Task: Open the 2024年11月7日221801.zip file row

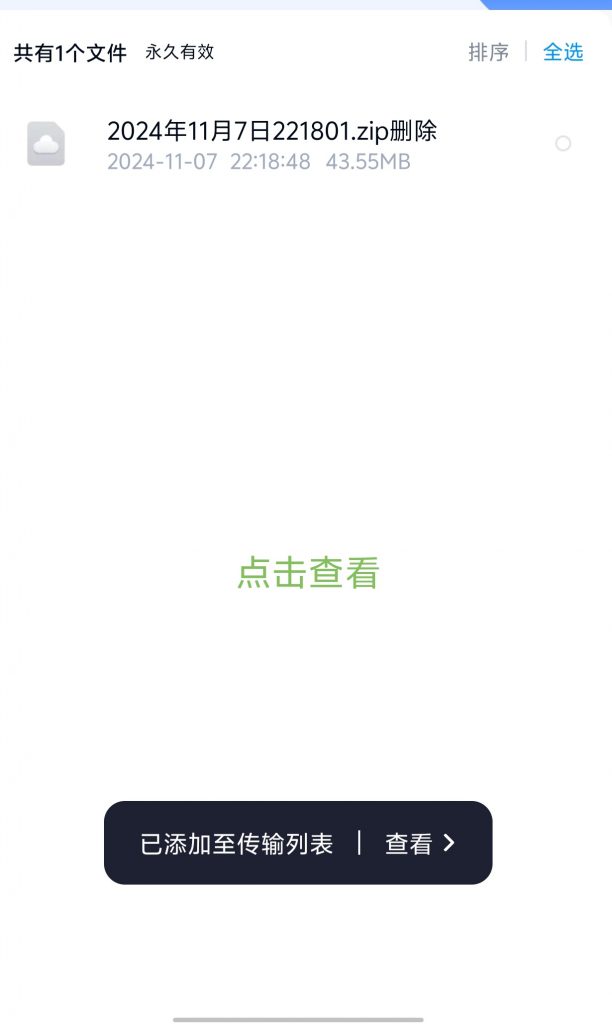Action: coord(271,144)
